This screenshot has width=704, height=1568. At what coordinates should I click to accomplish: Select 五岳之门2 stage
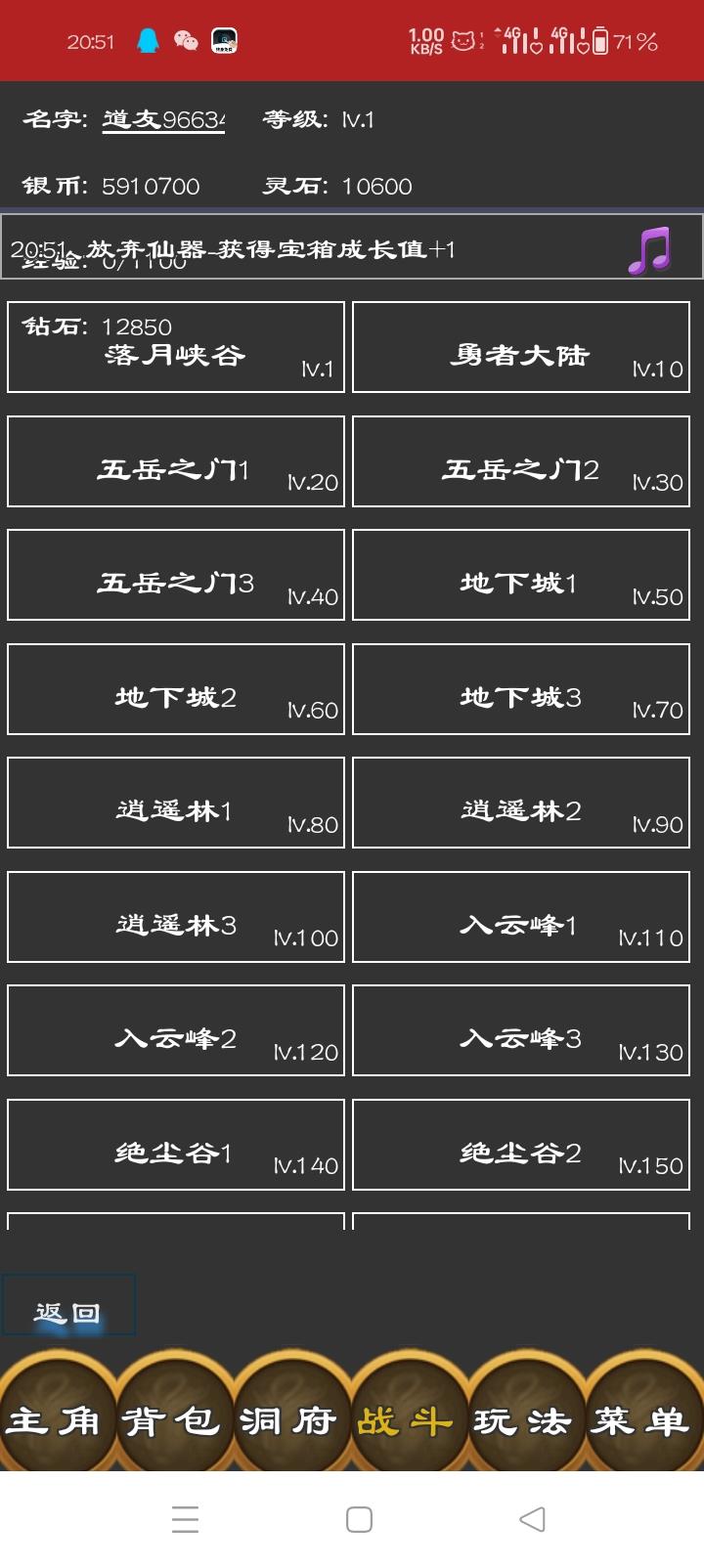coord(520,461)
